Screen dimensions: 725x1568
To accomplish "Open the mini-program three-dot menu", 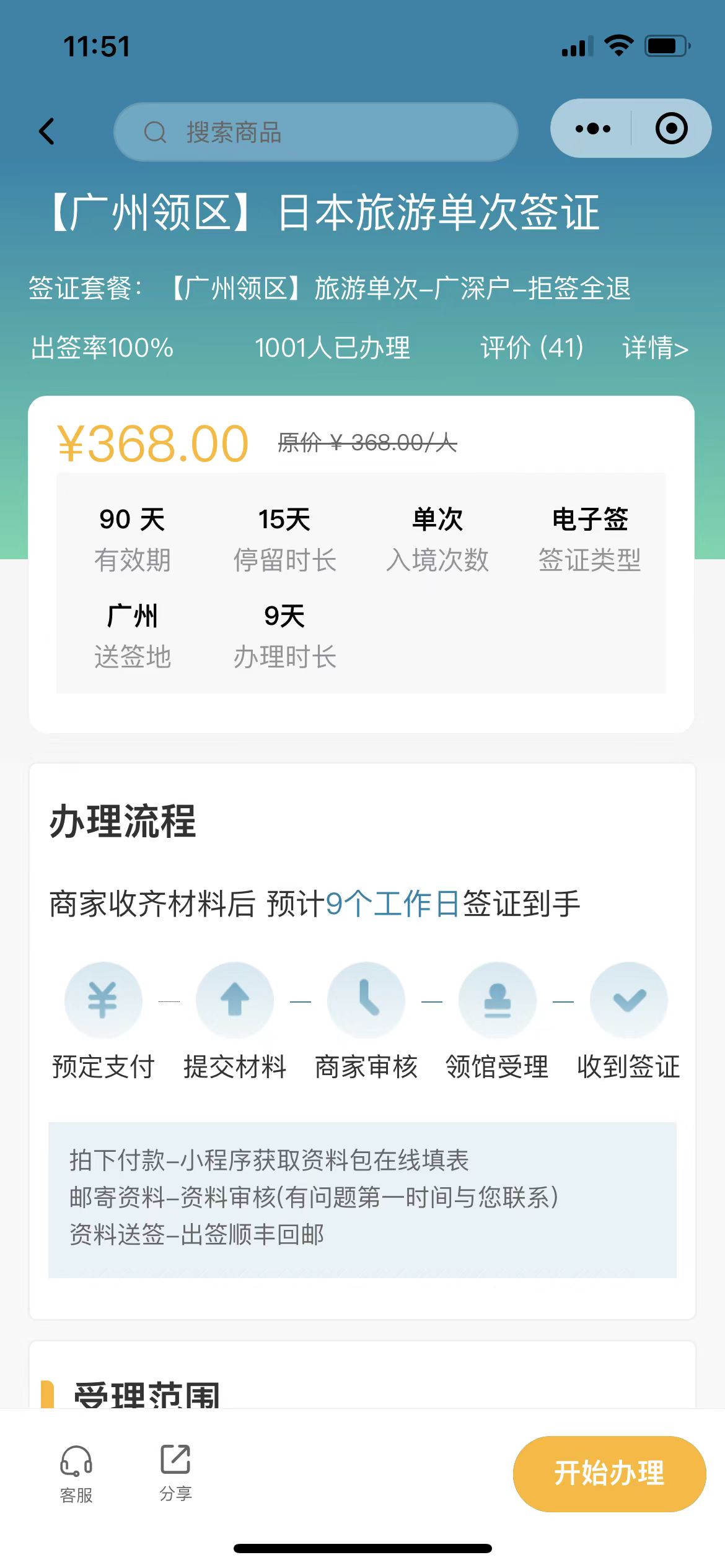I will coord(592,128).
